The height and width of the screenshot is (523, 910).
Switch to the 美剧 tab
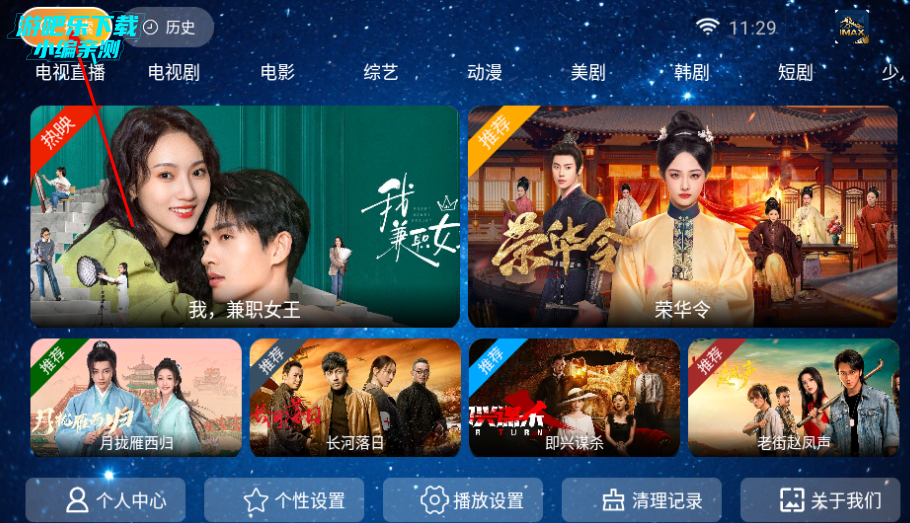[588, 72]
